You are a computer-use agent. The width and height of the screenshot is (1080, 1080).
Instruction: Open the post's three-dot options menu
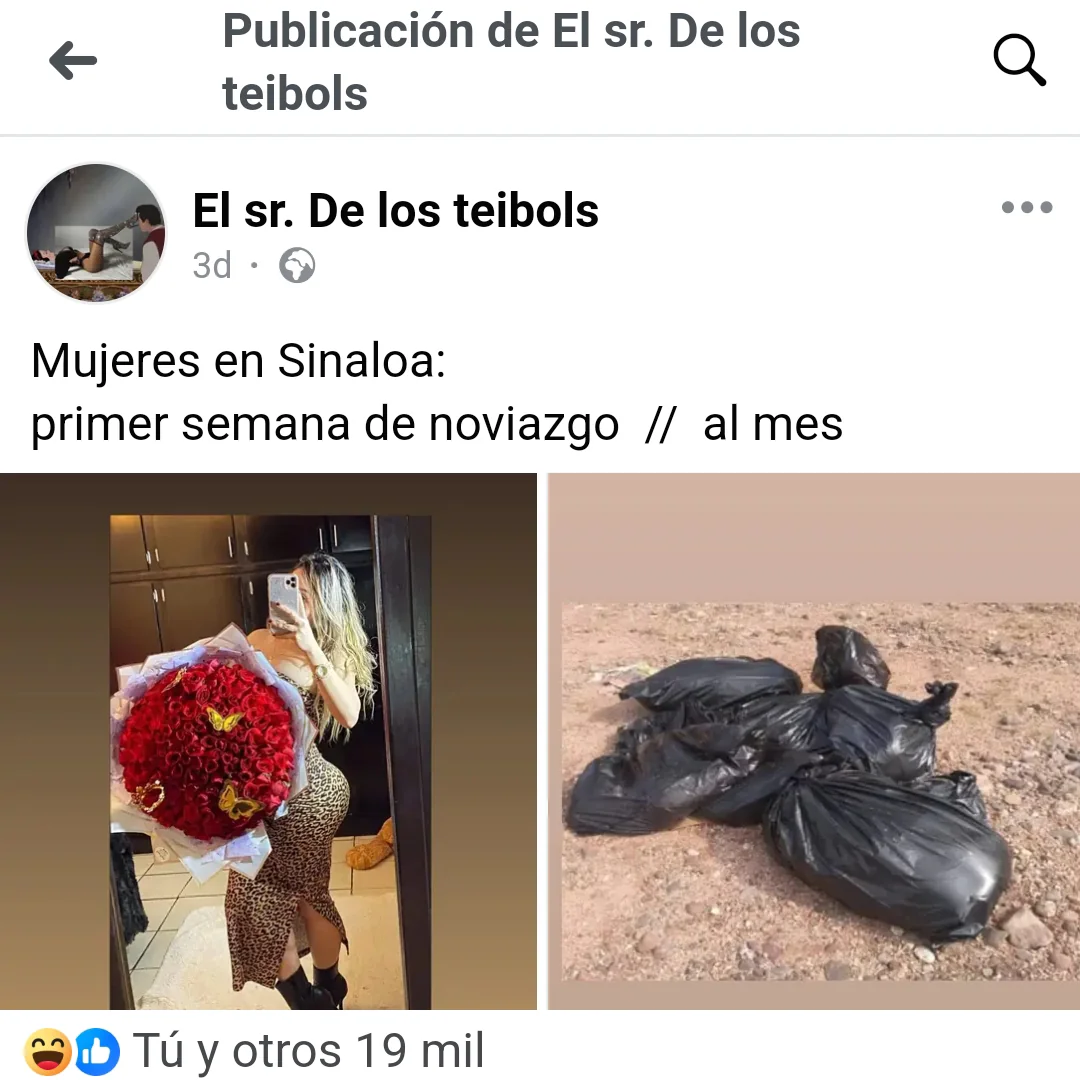(1027, 208)
